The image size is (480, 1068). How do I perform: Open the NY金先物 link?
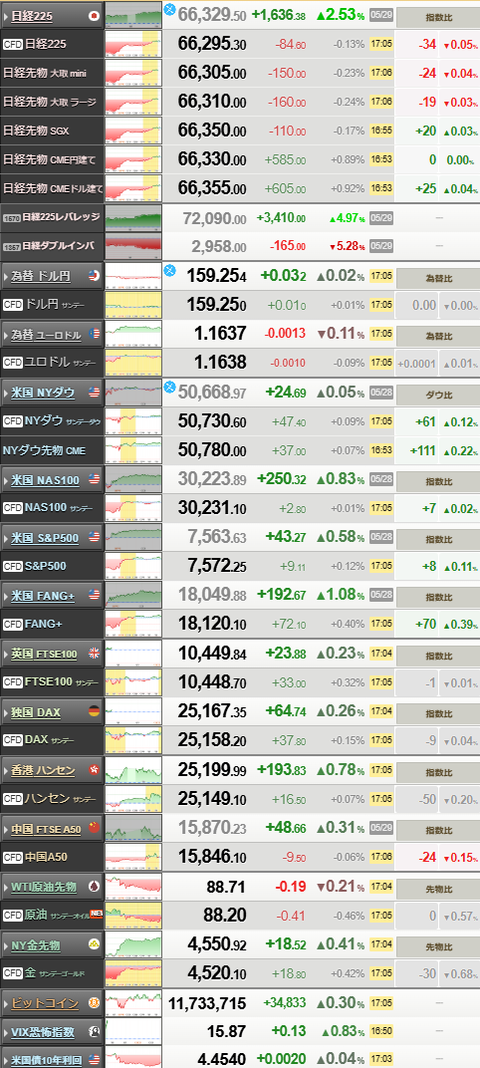click(35, 945)
